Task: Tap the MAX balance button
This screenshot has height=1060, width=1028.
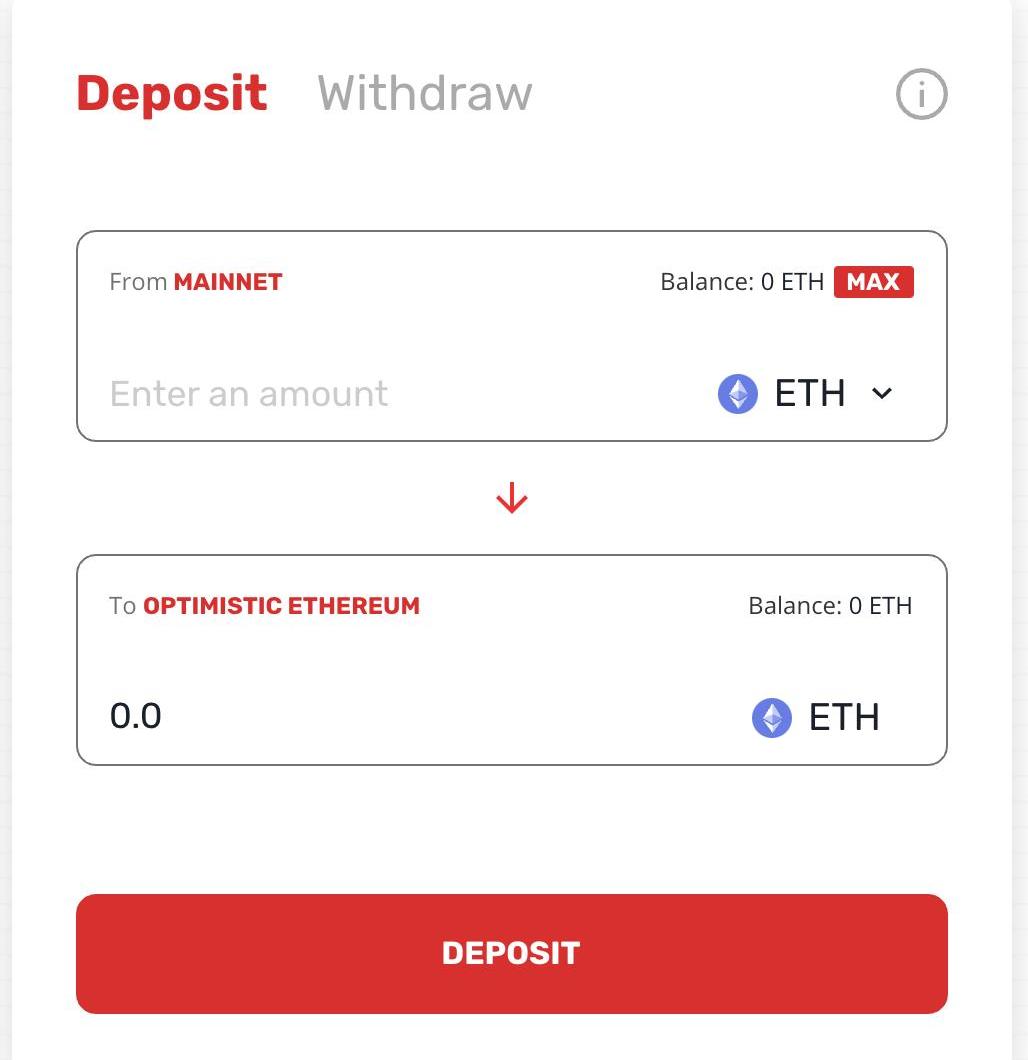Action: point(873,282)
